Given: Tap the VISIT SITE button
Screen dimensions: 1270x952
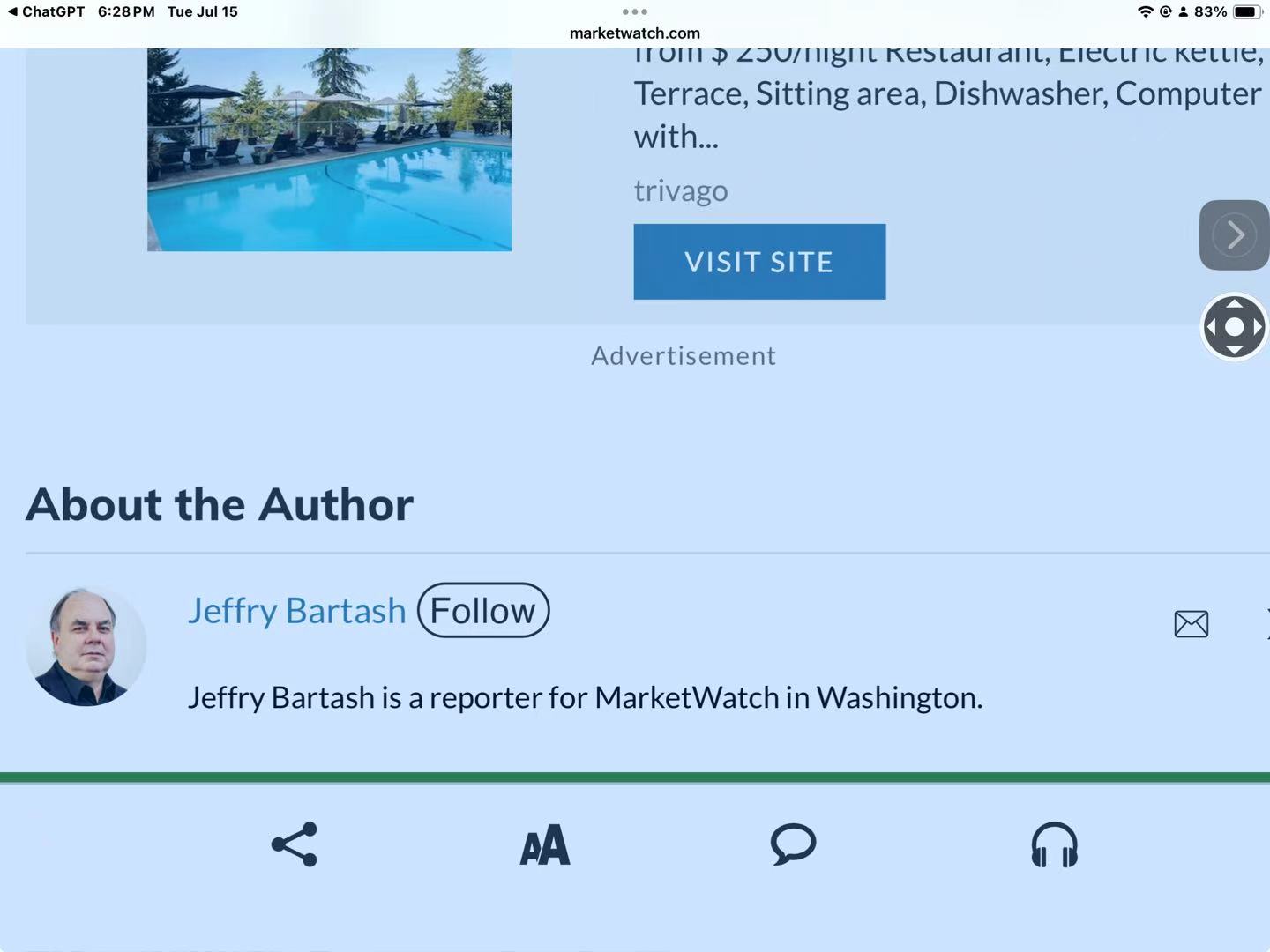Looking at the screenshot, I should (x=758, y=262).
